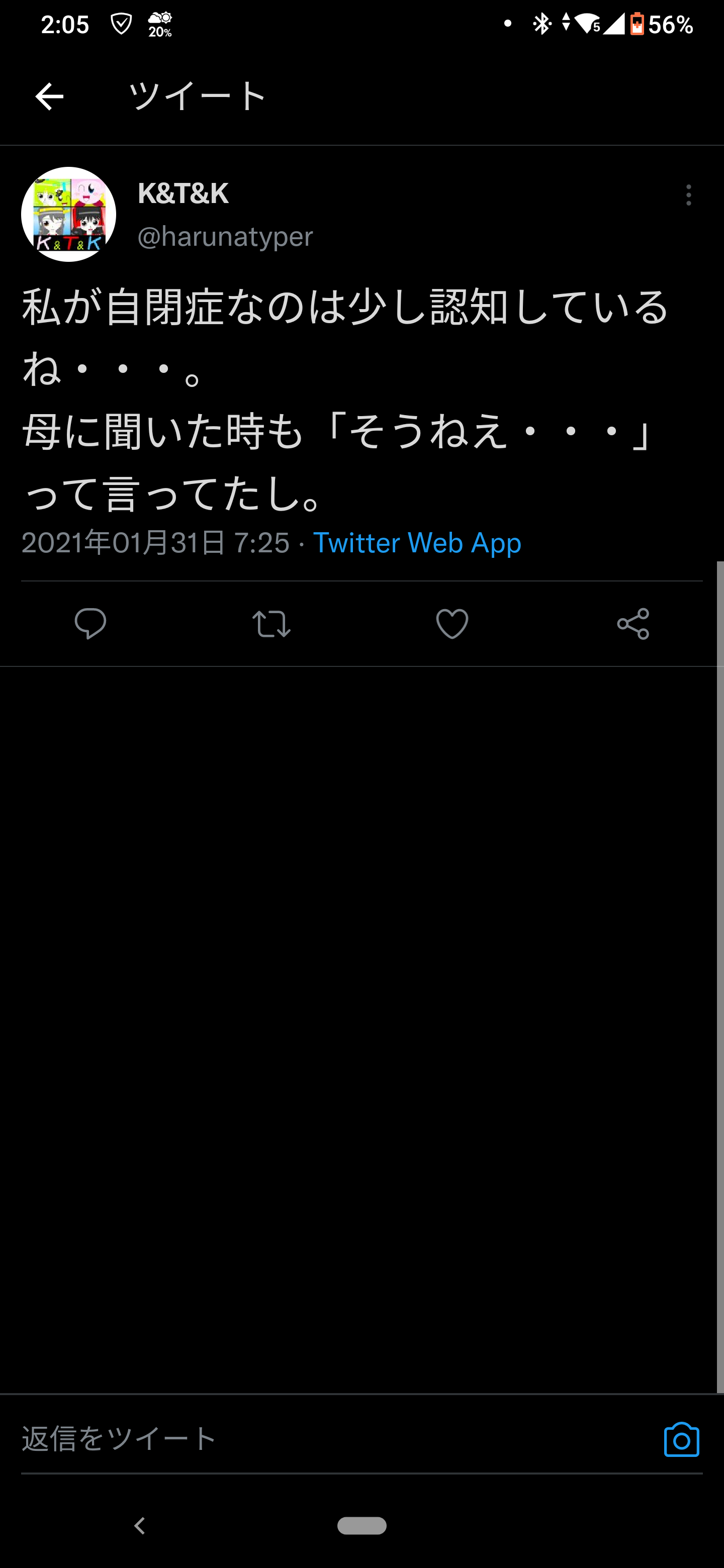Go back using the top arrow

click(x=49, y=96)
